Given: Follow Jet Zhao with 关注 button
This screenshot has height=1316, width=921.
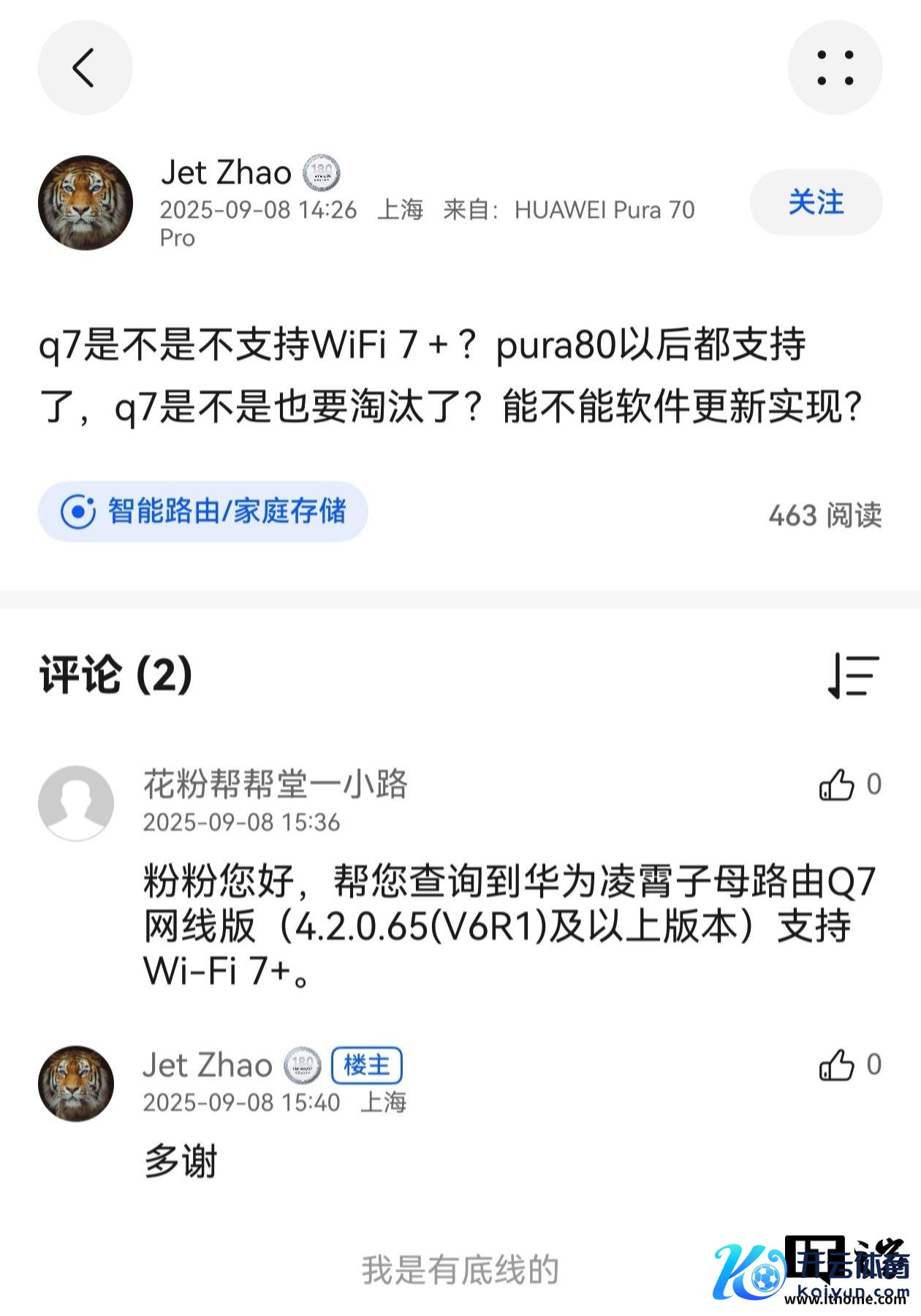Looking at the screenshot, I should (x=816, y=203).
